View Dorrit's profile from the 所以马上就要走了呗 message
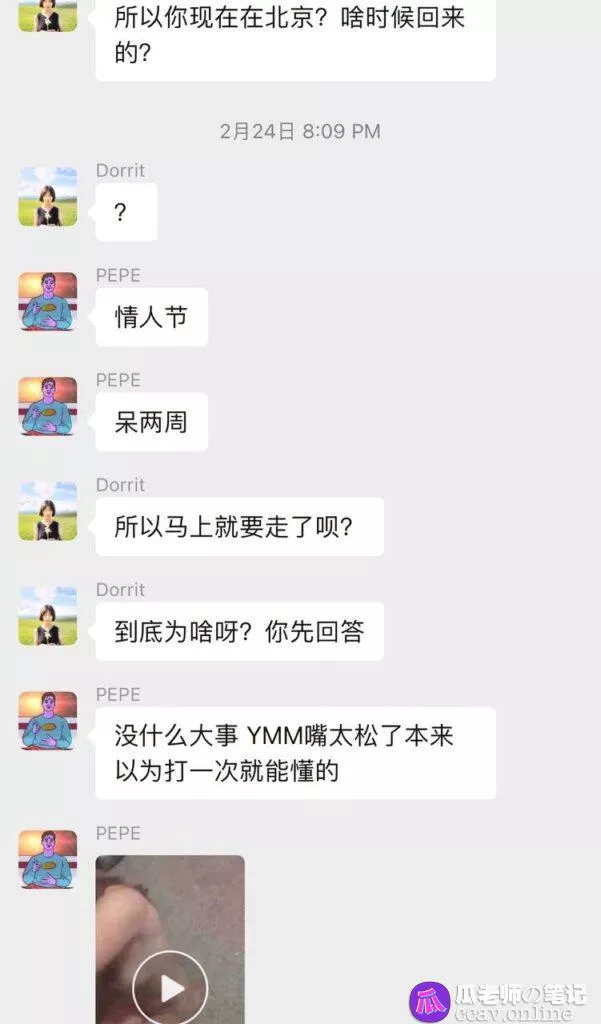The width and height of the screenshot is (601, 1024). coord(48,511)
